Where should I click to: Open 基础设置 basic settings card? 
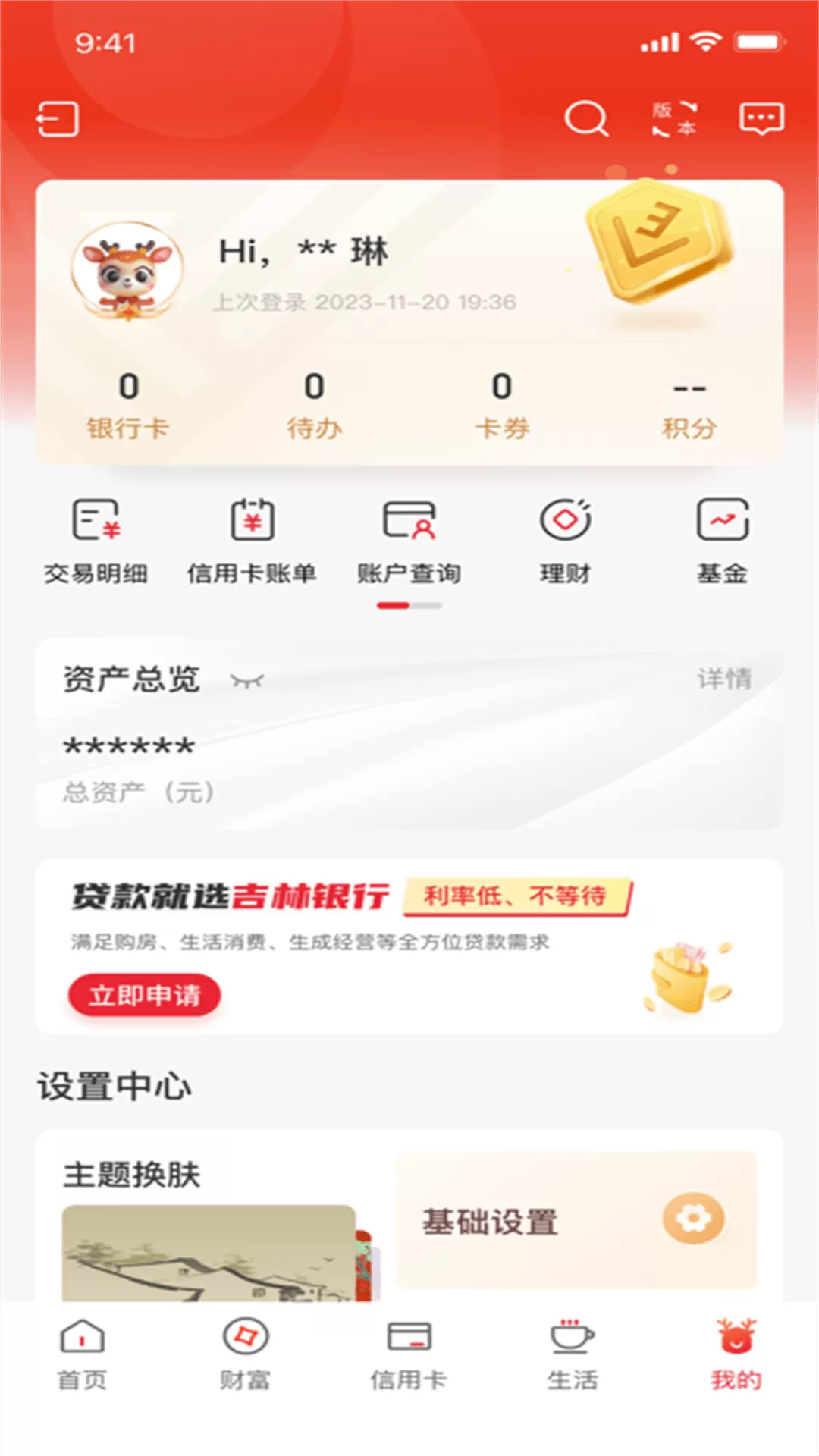click(576, 1220)
